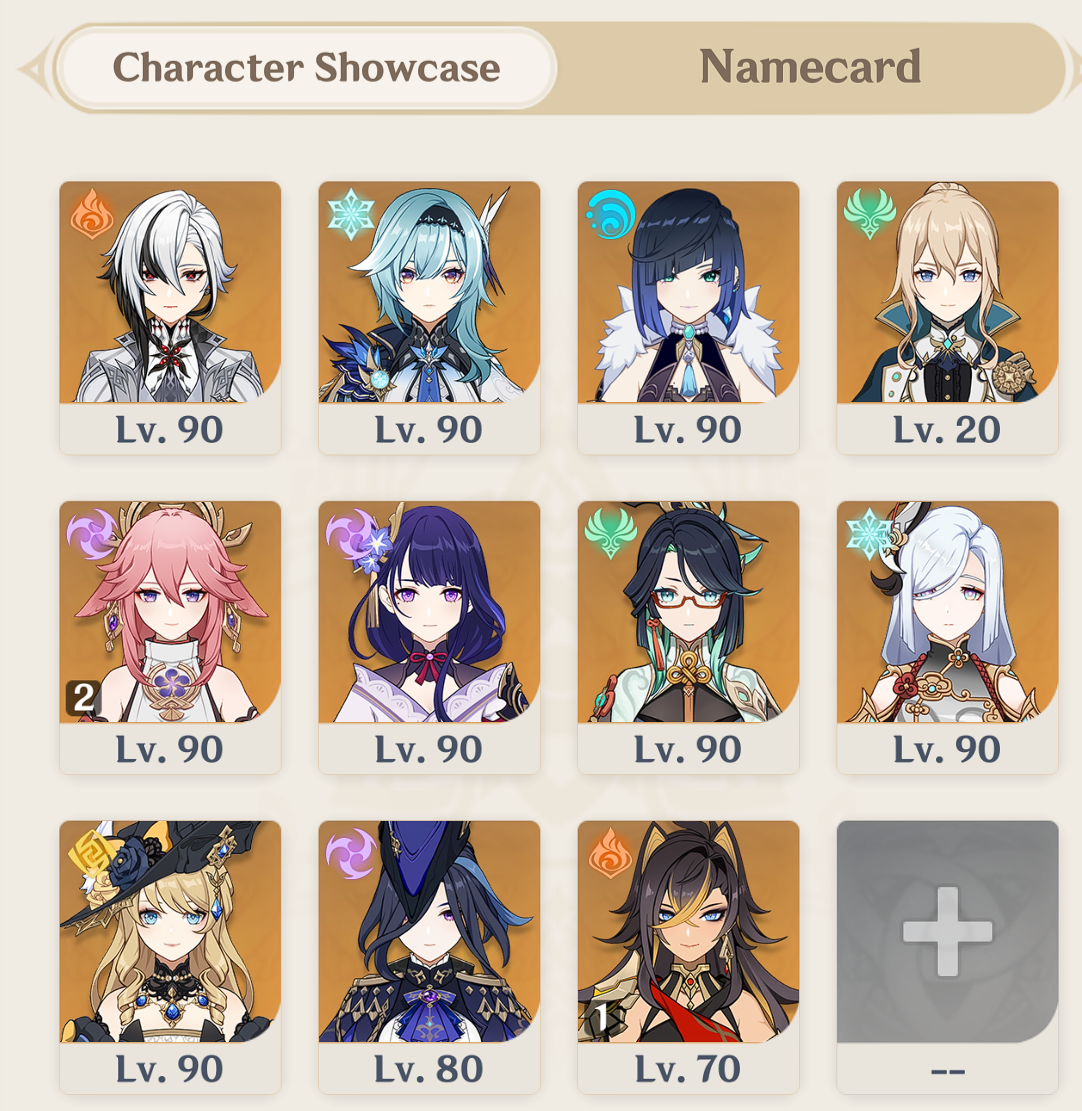Open the Cryo light-blue-haired character card
Viewport: 1082px width, 1111px height.
tap(429, 315)
